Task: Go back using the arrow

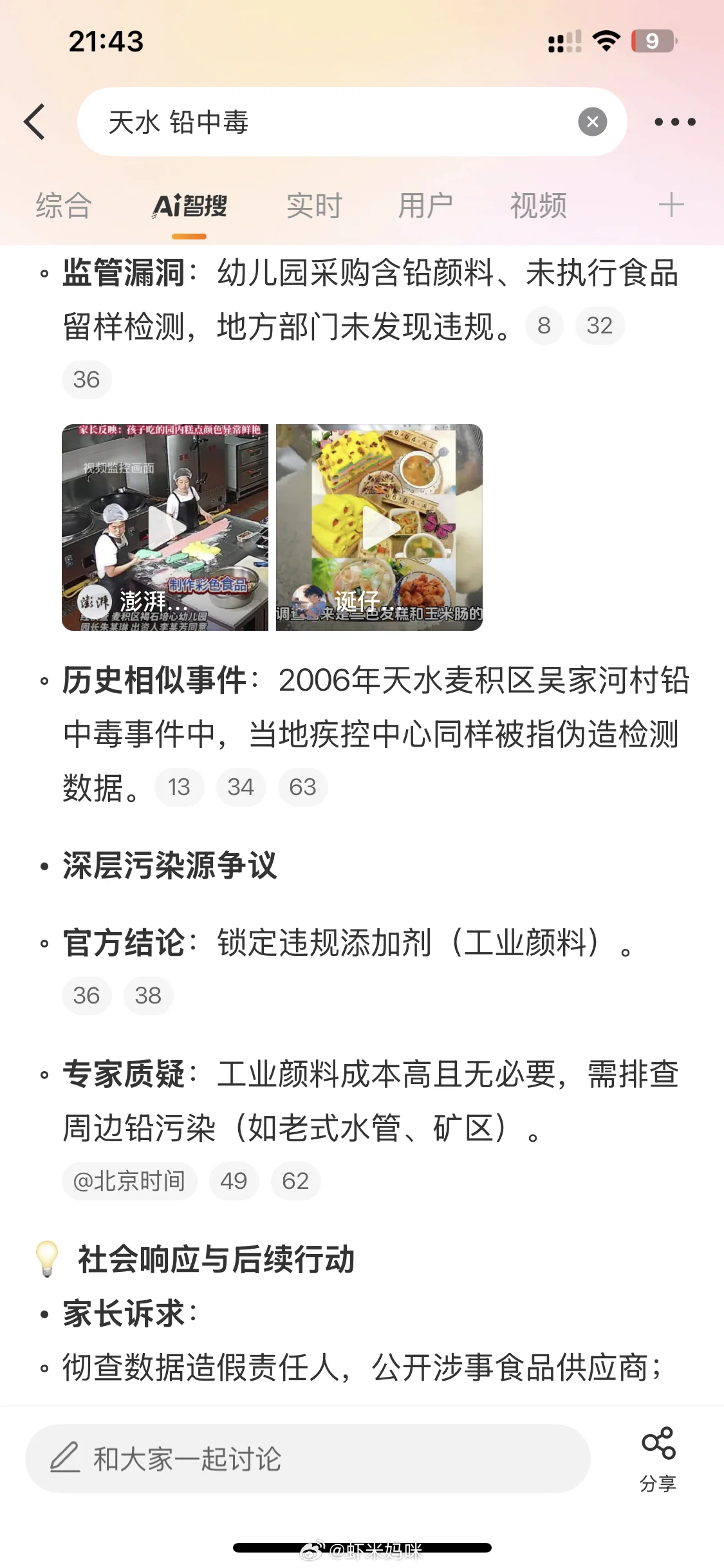Action: (35, 122)
